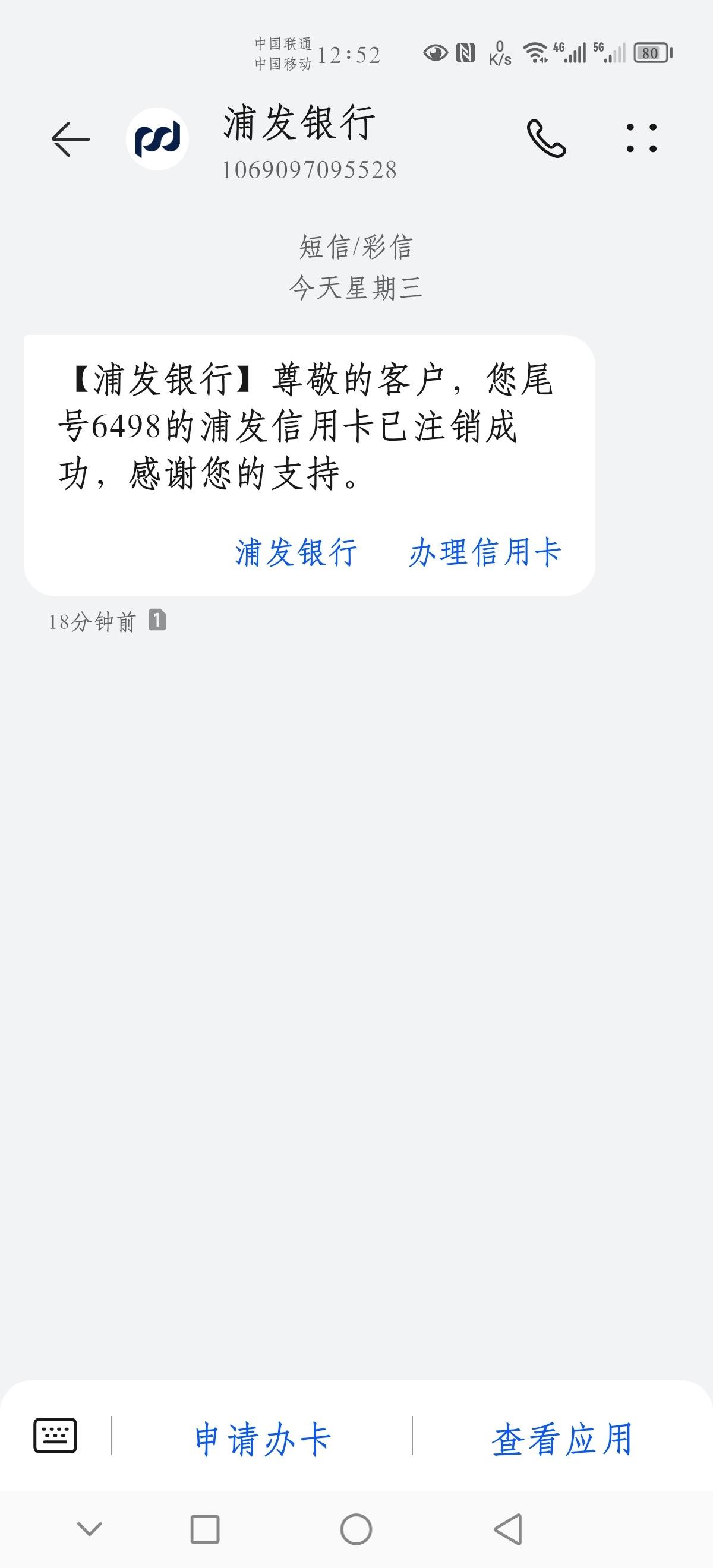Open the 浦发银行 link in the message
Image resolution: width=713 pixels, height=1568 pixels.
click(x=296, y=553)
